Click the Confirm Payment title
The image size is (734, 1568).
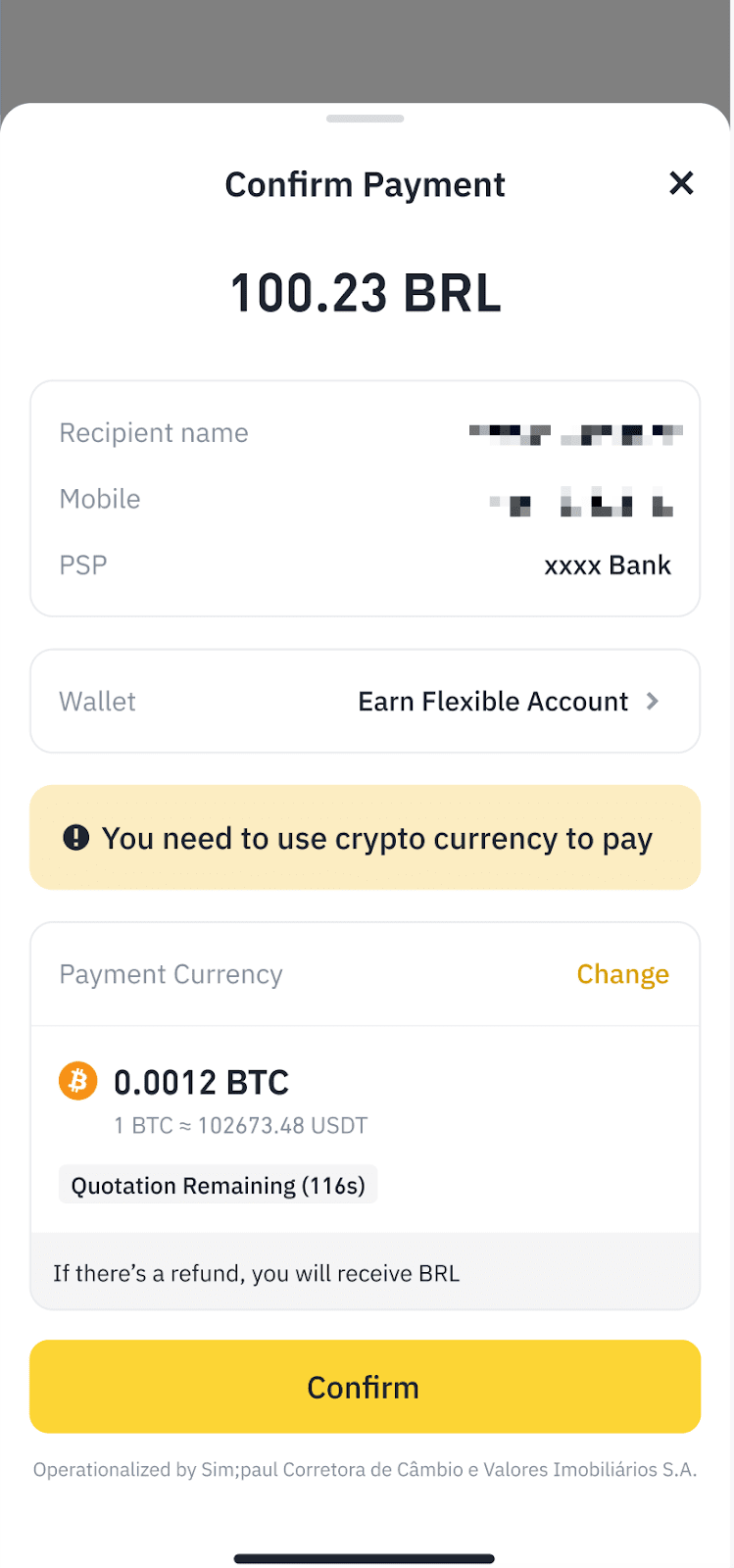366,183
